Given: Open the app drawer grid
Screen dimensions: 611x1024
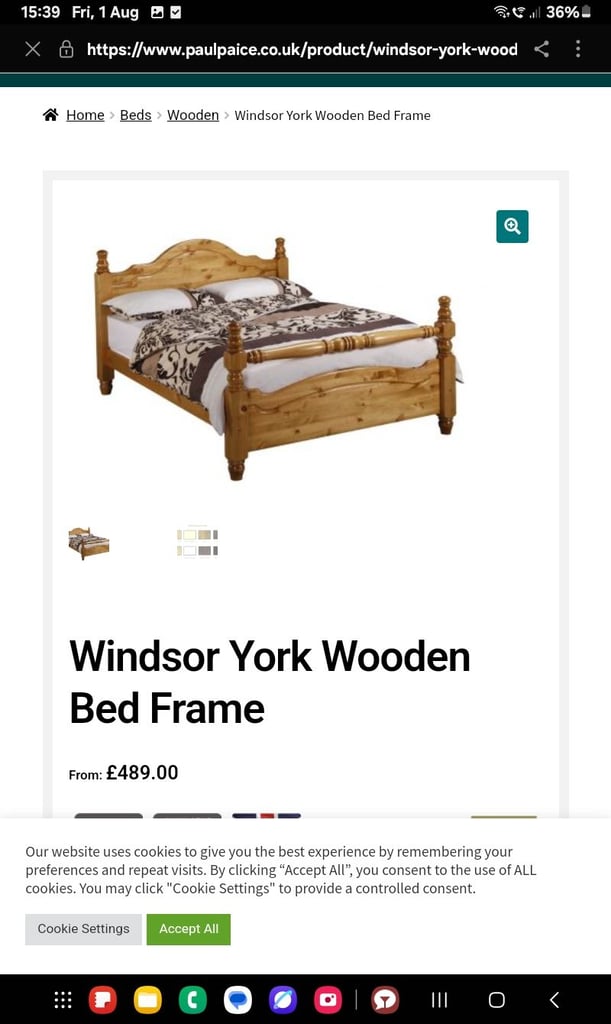Looking at the screenshot, I should pyautogui.click(x=63, y=1000).
